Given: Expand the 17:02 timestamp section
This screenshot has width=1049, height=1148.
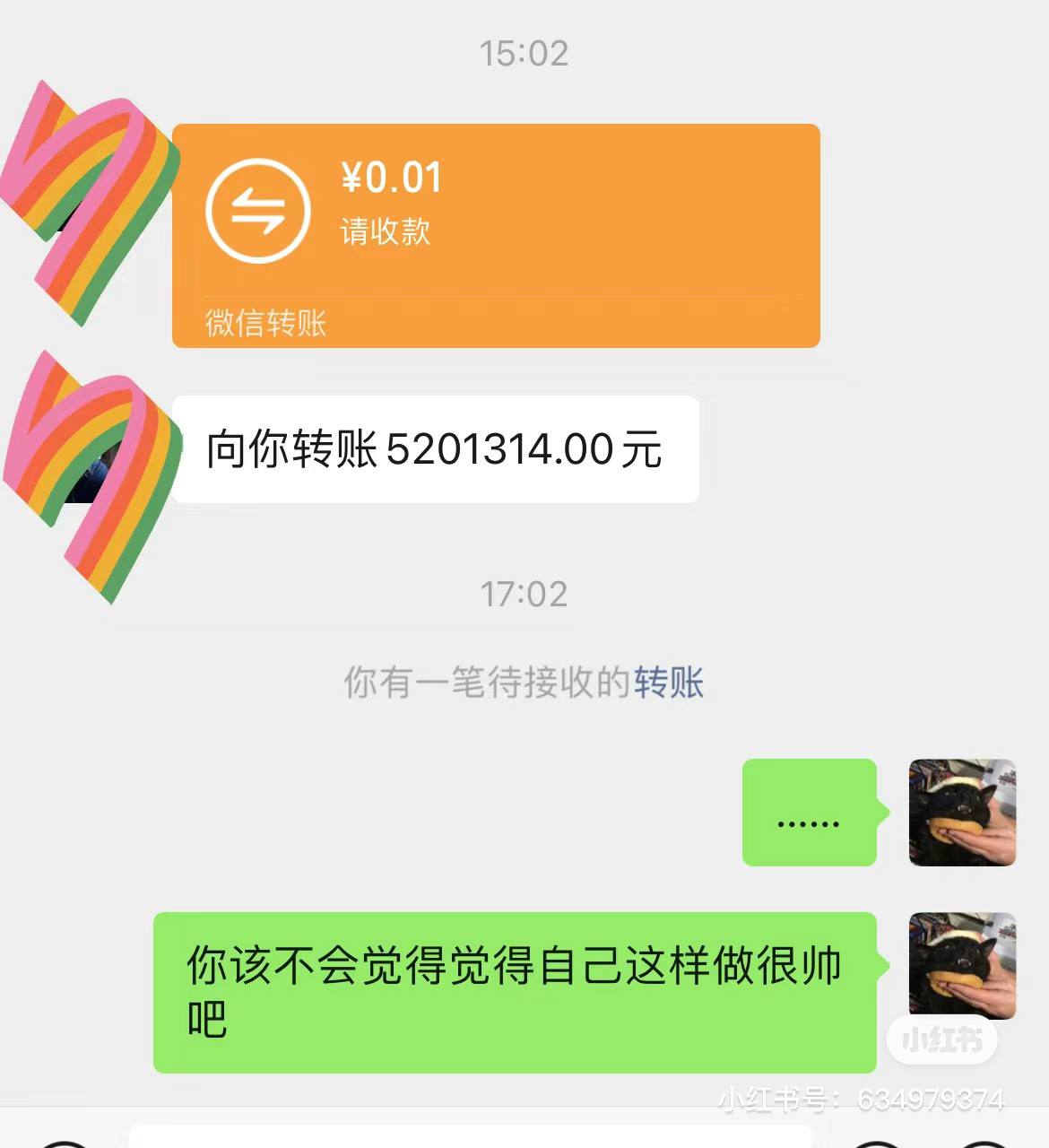Looking at the screenshot, I should pyautogui.click(x=524, y=592).
